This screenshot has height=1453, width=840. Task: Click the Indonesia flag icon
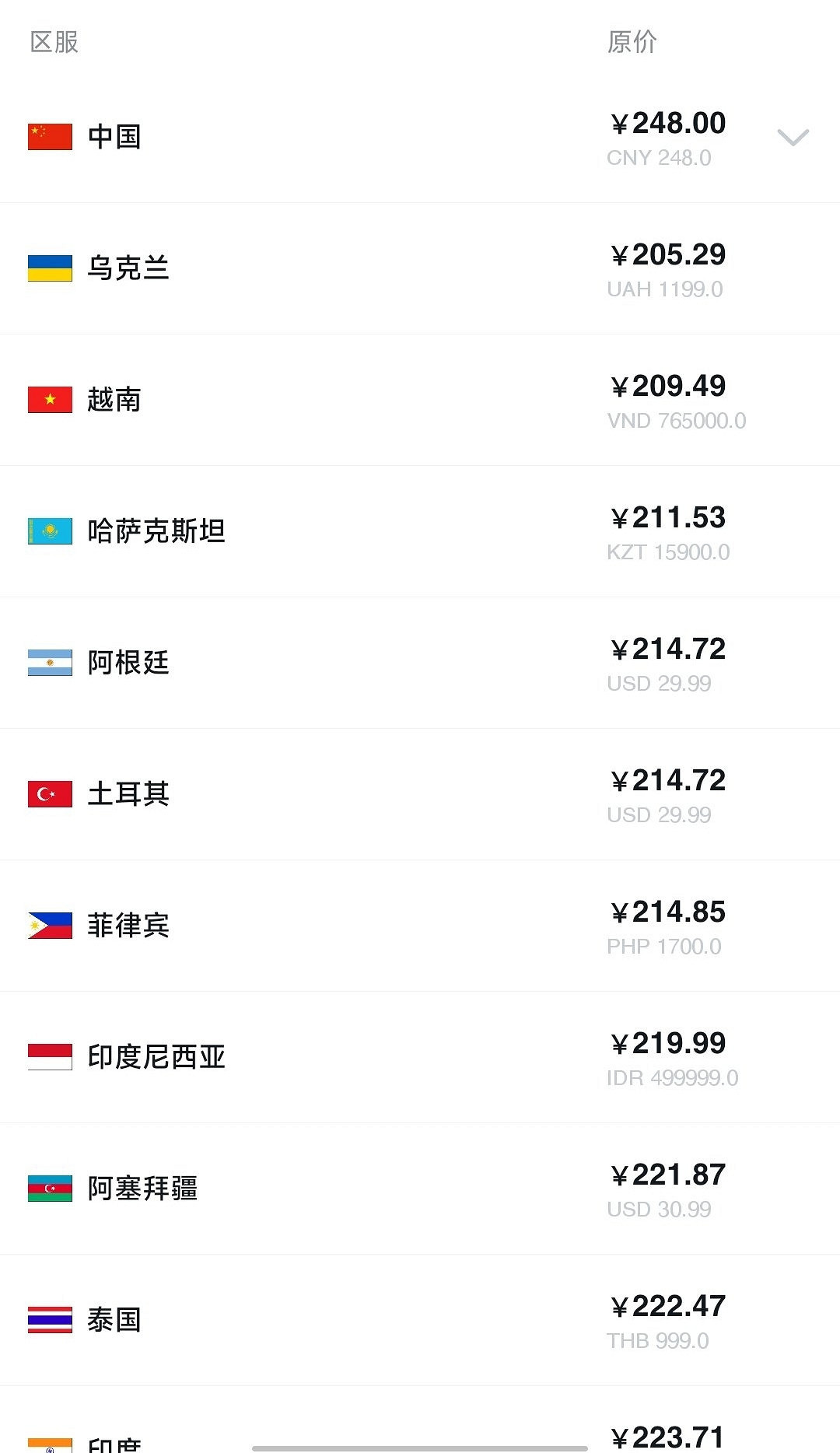coord(49,1057)
